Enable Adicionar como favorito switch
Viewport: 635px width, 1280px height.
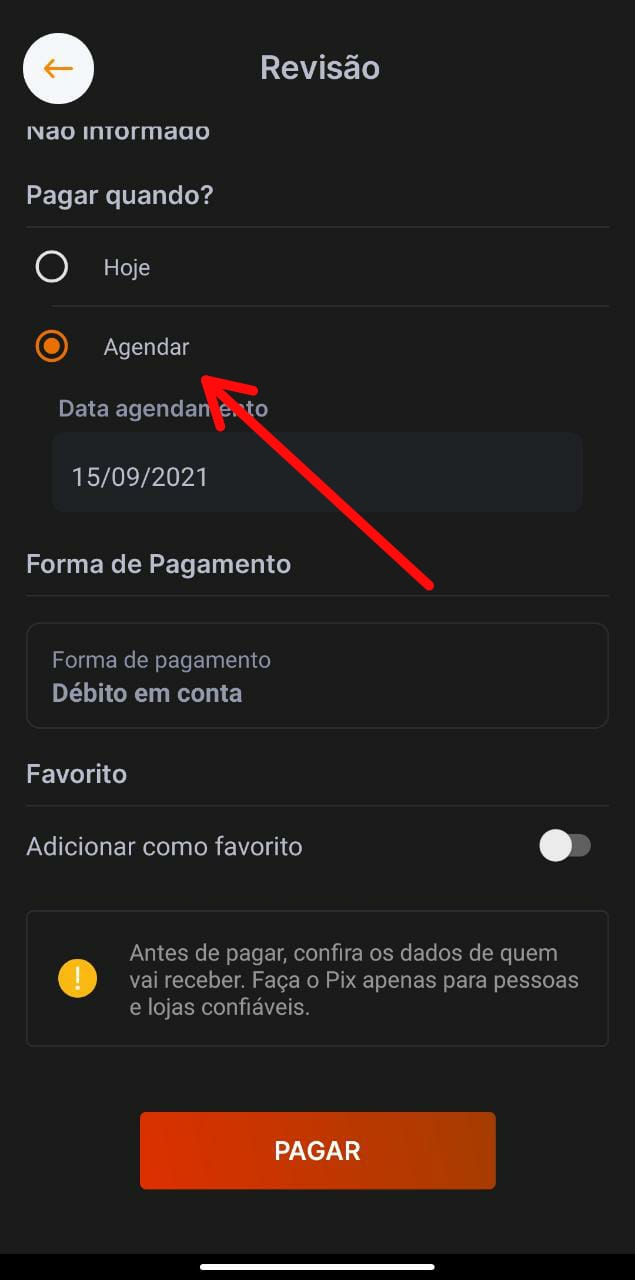[565, 846]
